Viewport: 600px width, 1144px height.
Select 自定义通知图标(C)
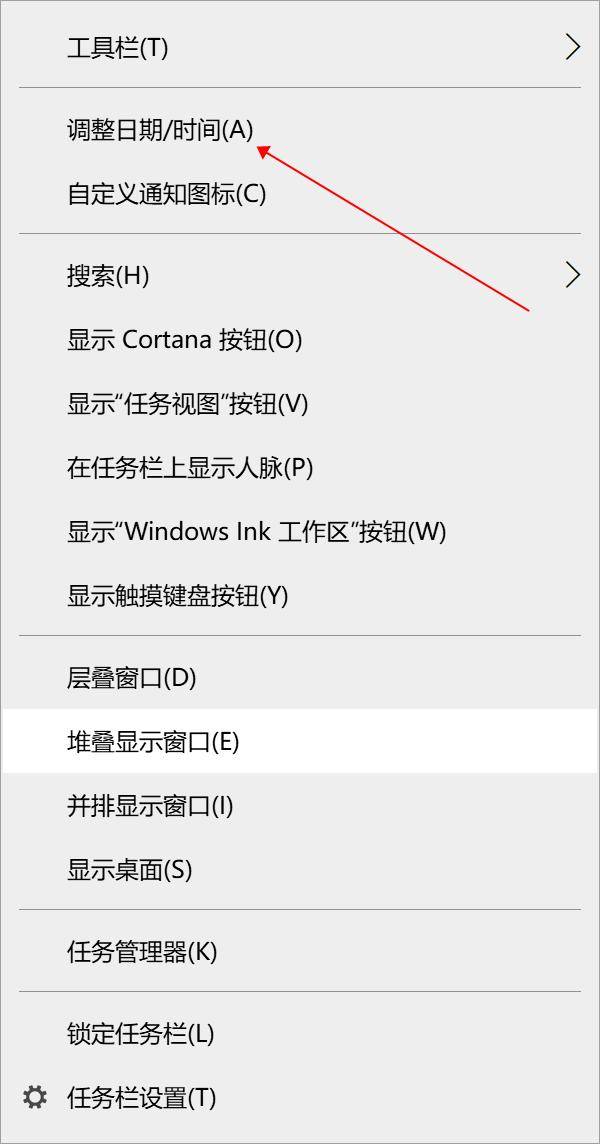[x=299, y=194]
